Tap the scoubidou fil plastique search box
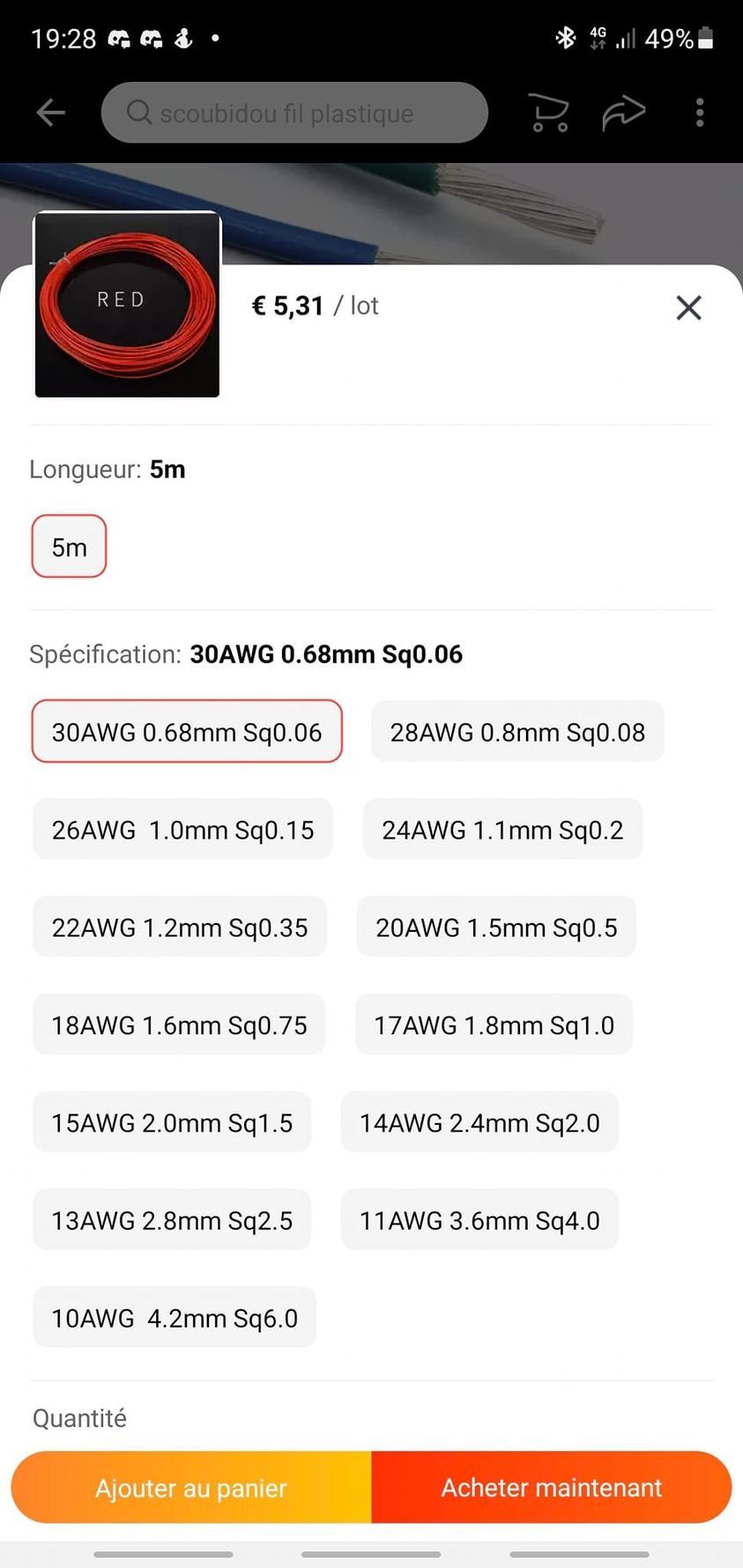Screen dimensions: 743x1568 [294, 113]
